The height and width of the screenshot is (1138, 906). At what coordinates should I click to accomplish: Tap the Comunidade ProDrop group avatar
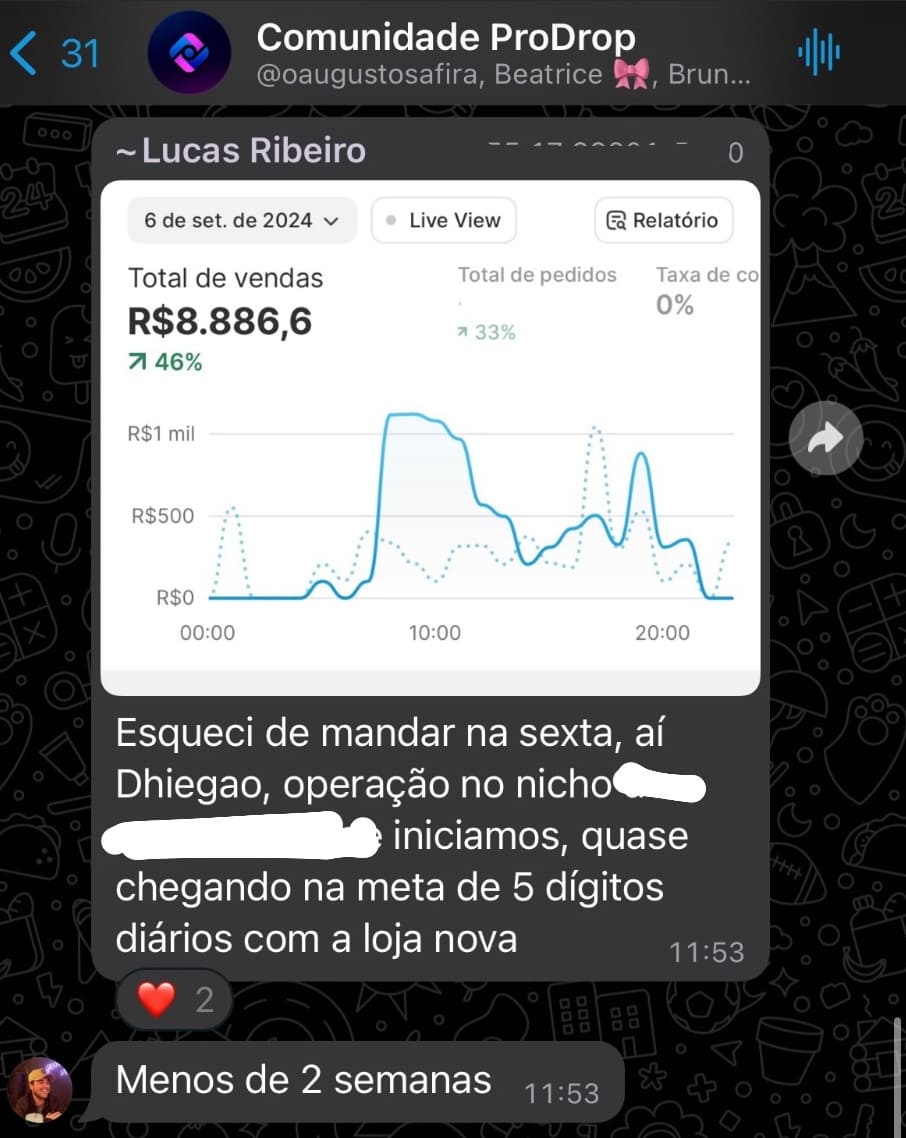click(x=189, y=52)
